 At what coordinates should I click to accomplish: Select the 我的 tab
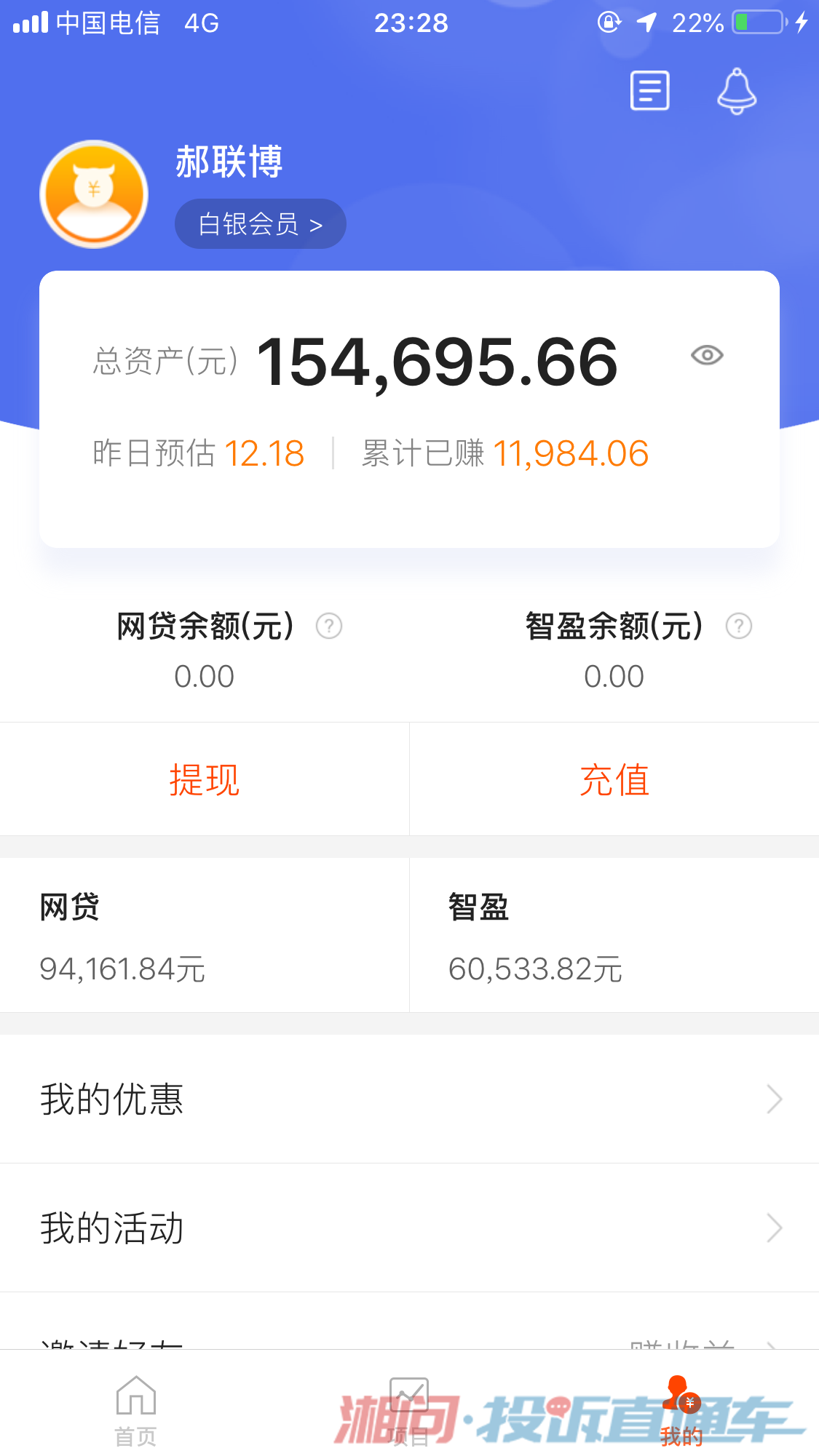click(x=681, y=1410)
